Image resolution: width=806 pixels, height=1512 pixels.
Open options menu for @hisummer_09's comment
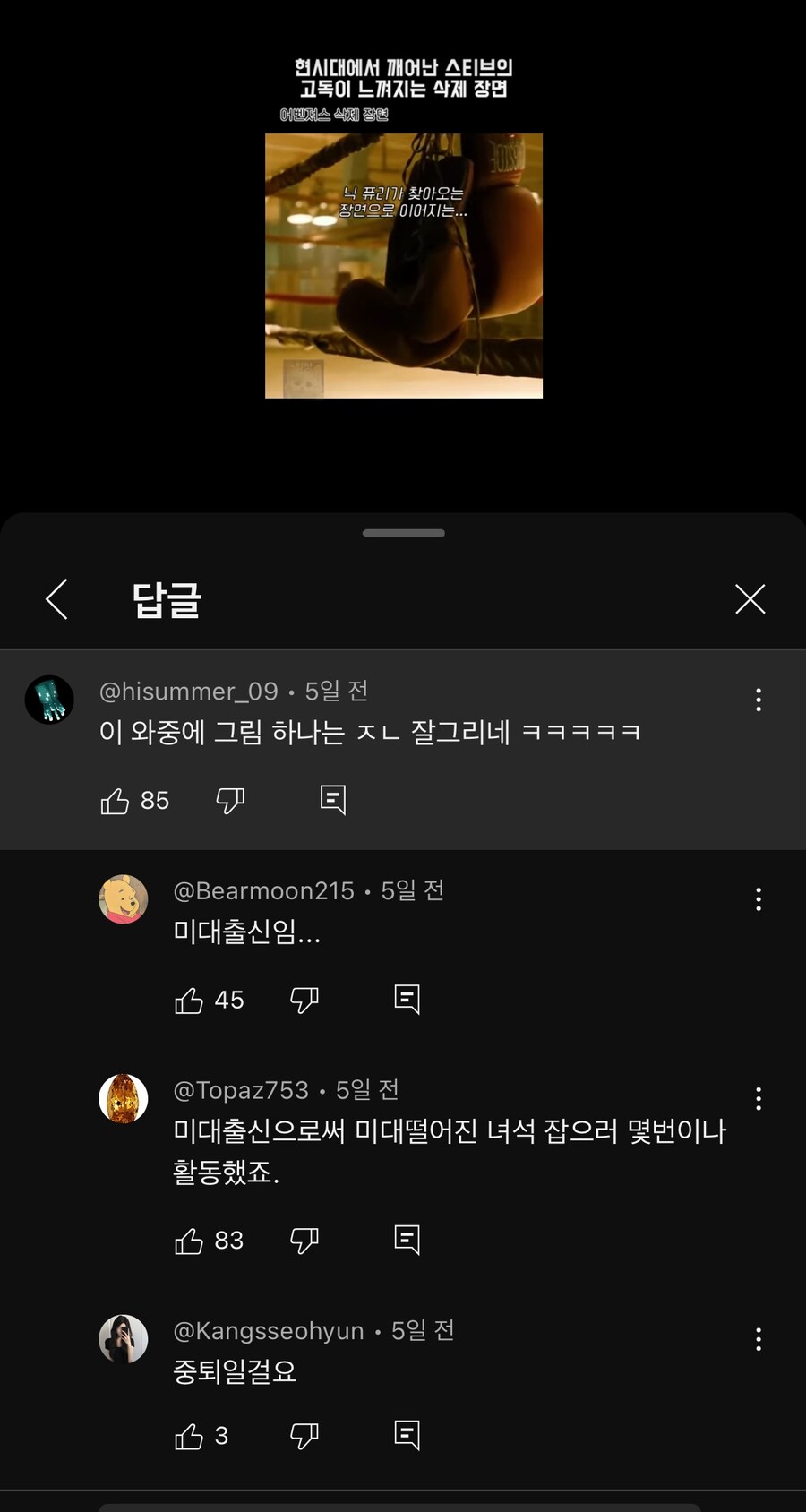(758, 699)
